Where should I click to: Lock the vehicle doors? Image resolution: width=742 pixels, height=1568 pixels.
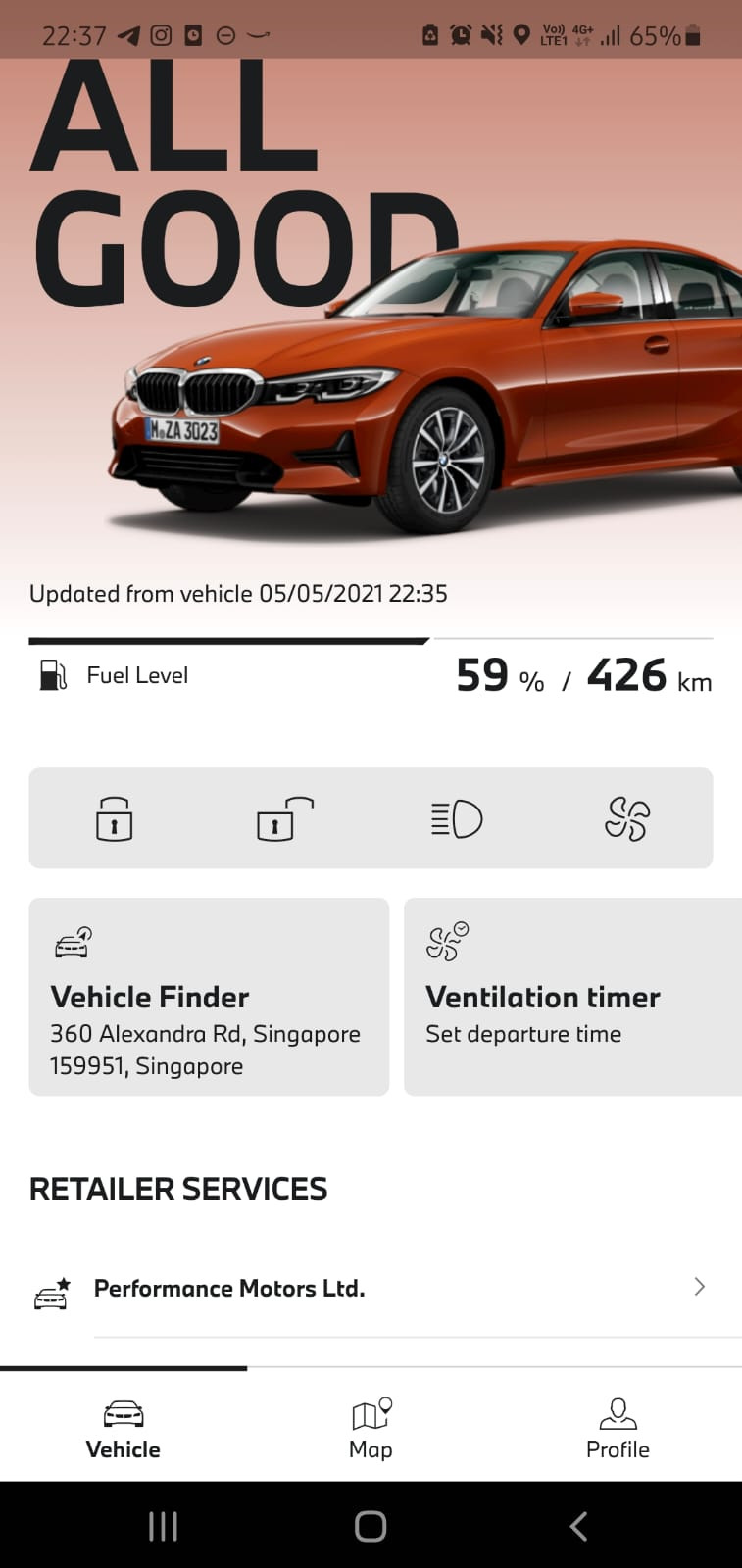[x=114, y=818]
